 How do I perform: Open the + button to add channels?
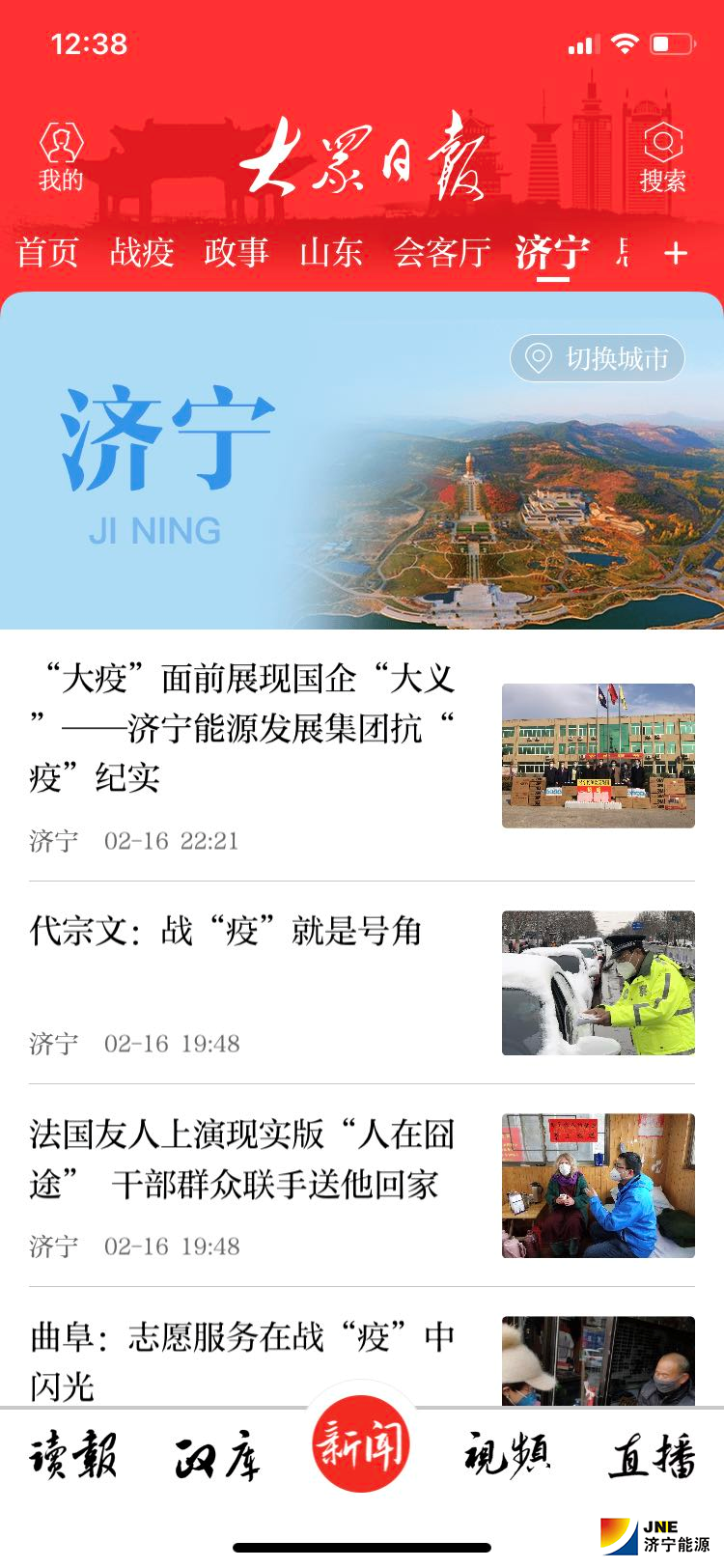[x=676, y=251]
